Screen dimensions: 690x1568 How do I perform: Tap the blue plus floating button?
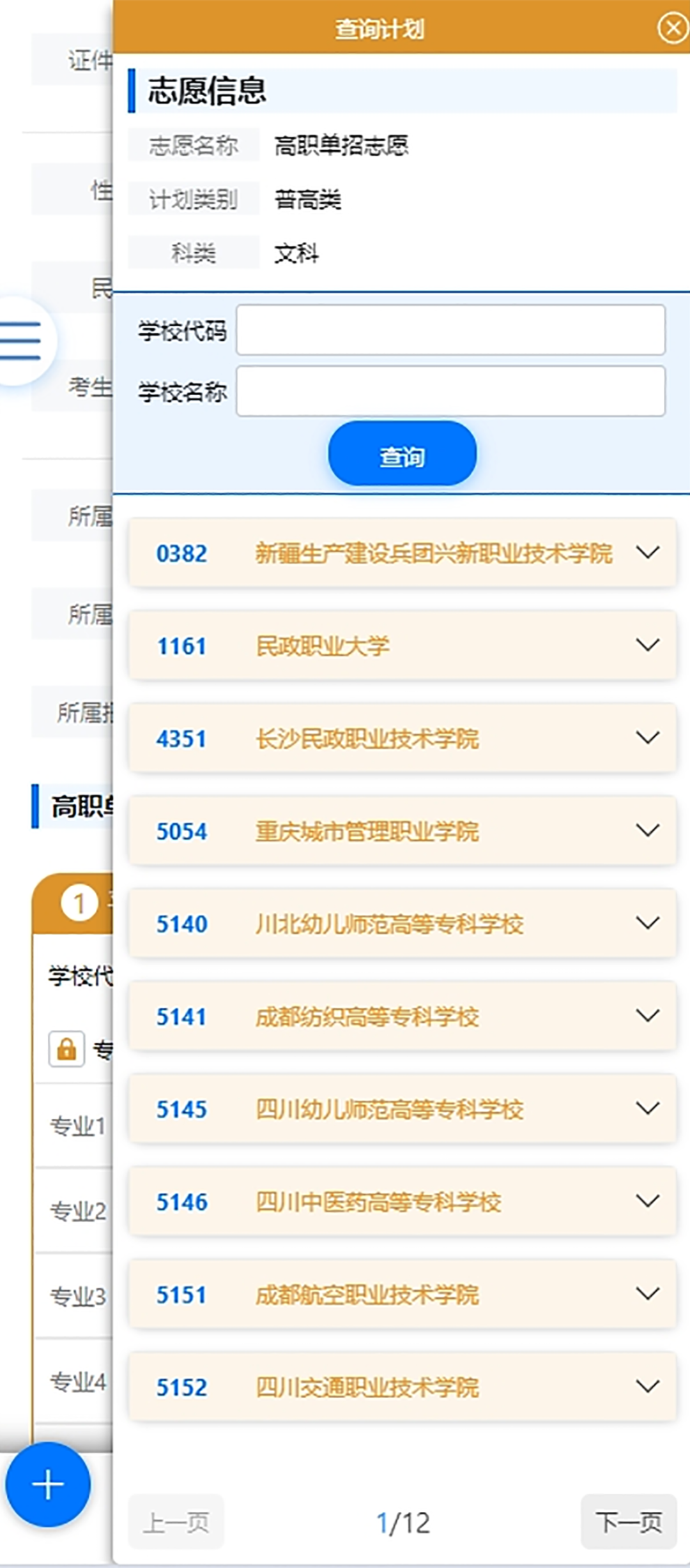[x=48, y=1484]
